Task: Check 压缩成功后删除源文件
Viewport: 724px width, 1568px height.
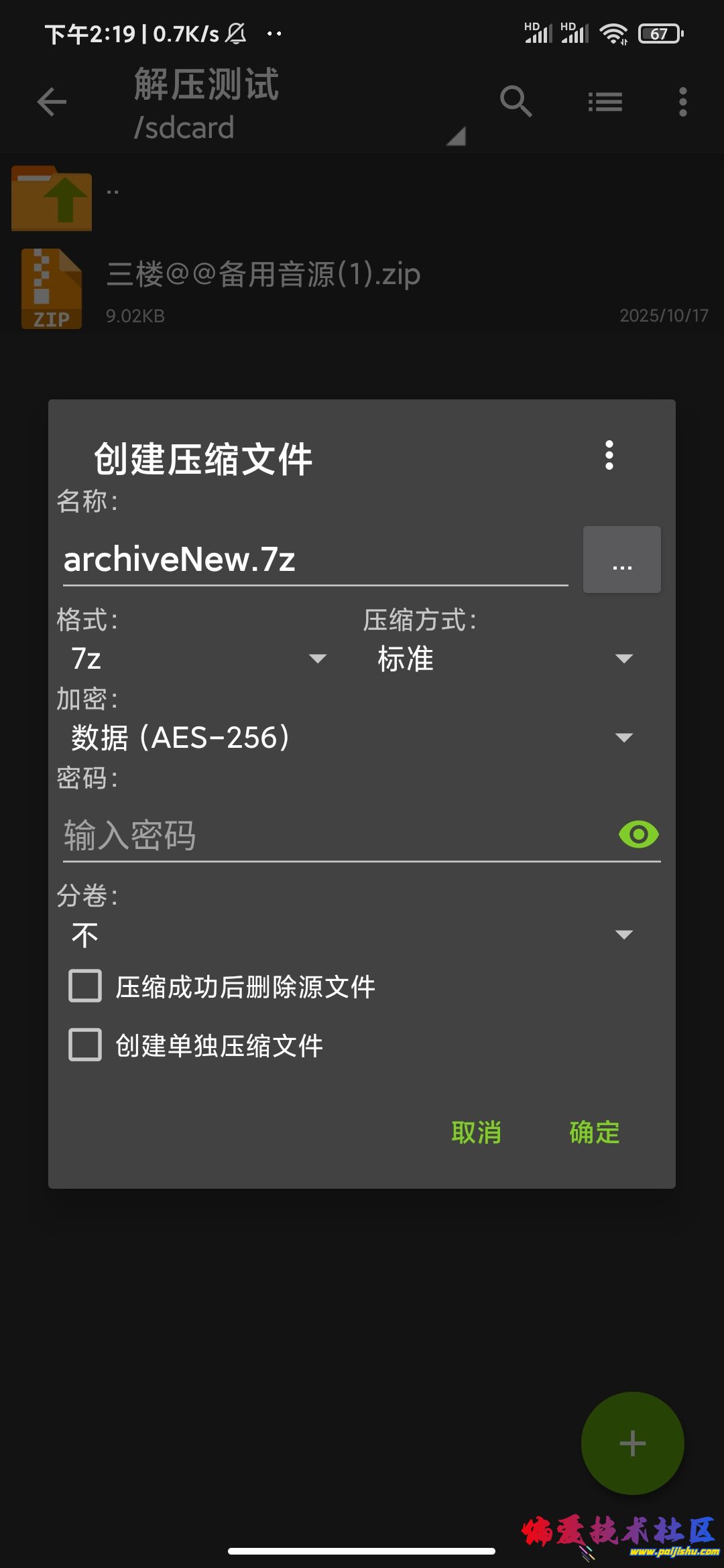Action: (85, 986)
